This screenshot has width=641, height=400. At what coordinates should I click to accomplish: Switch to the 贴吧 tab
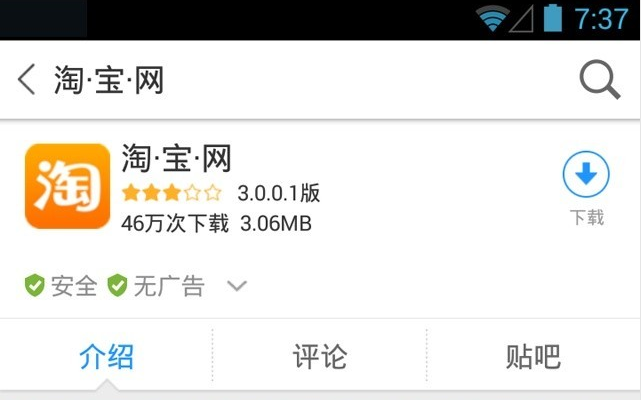(x=533, y=356)
